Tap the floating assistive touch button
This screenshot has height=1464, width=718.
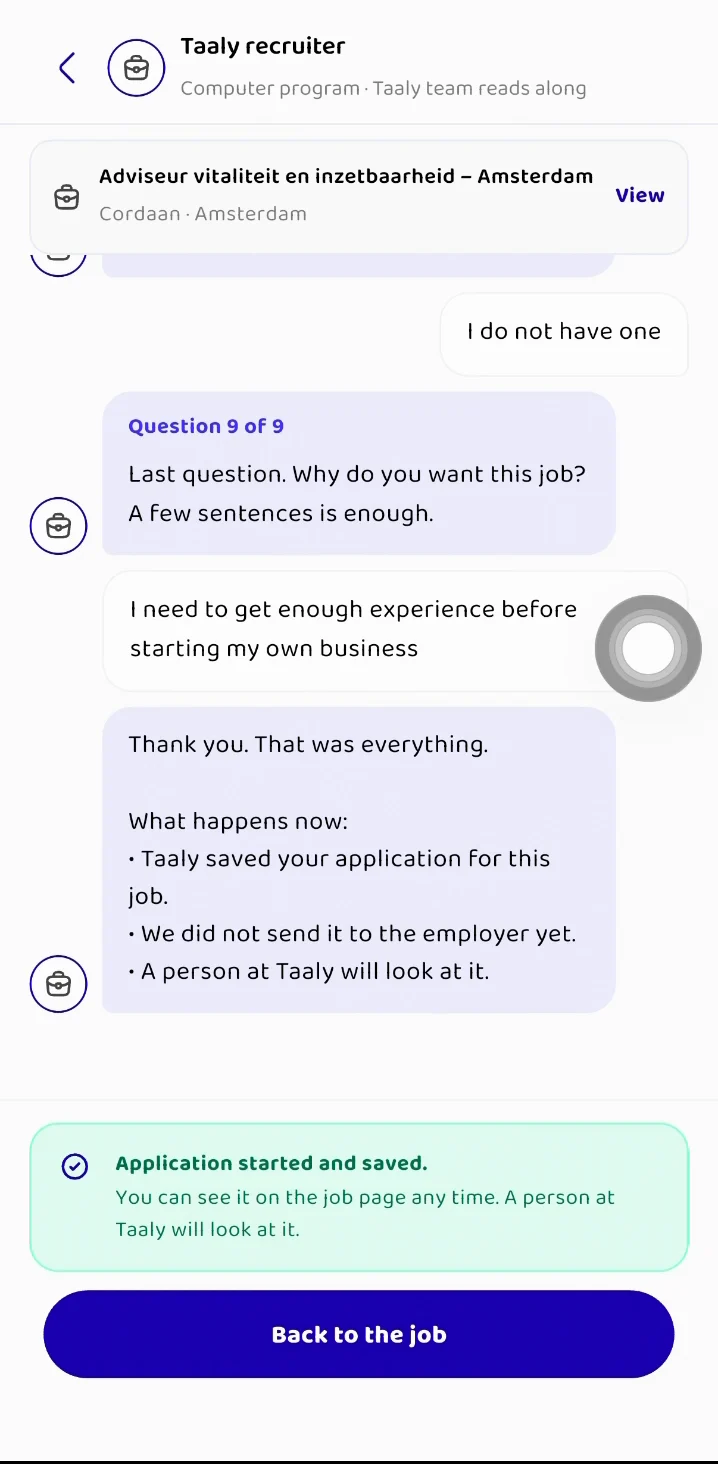coord(648,648)
